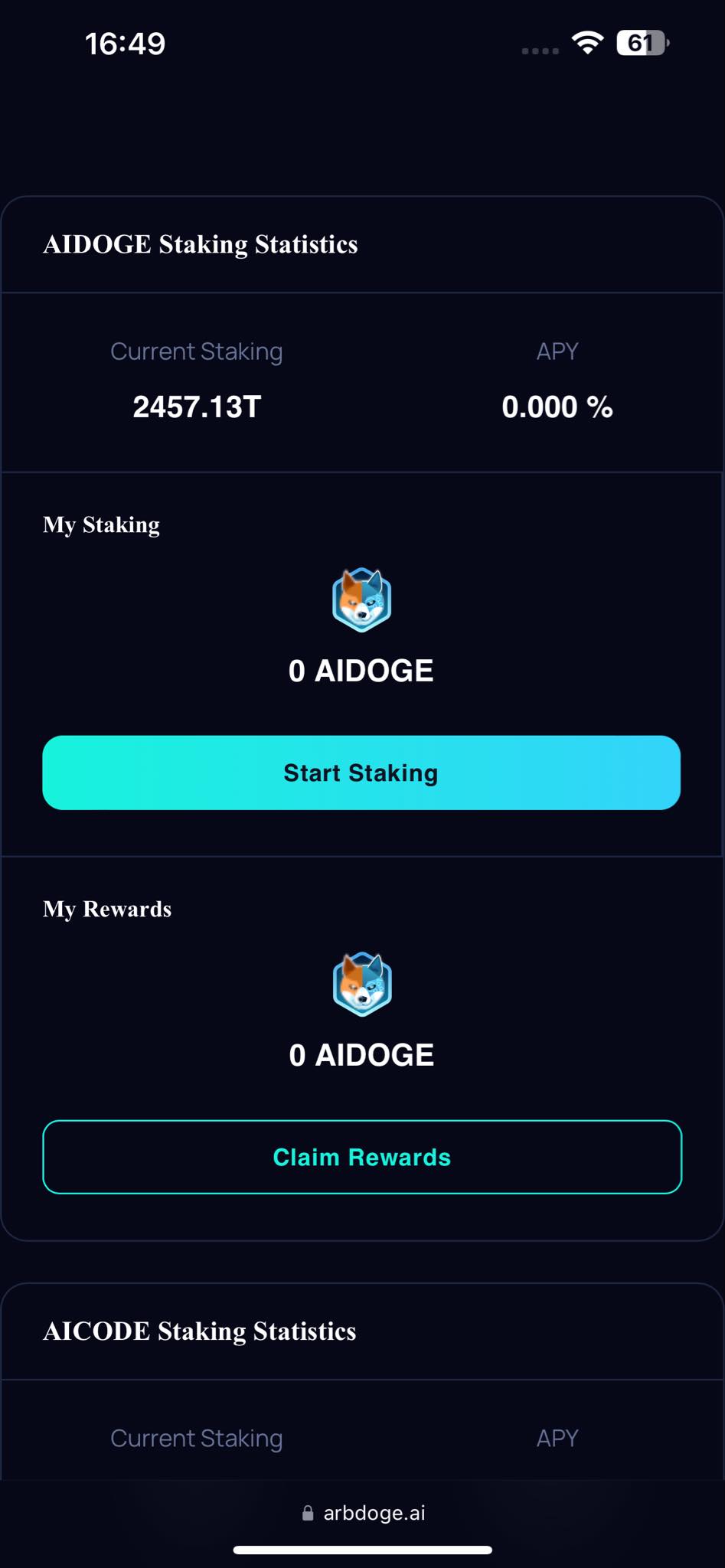Screen dimensions: 725x1568
Task: Select the My Rewards section title
Action: coord(106,909)
